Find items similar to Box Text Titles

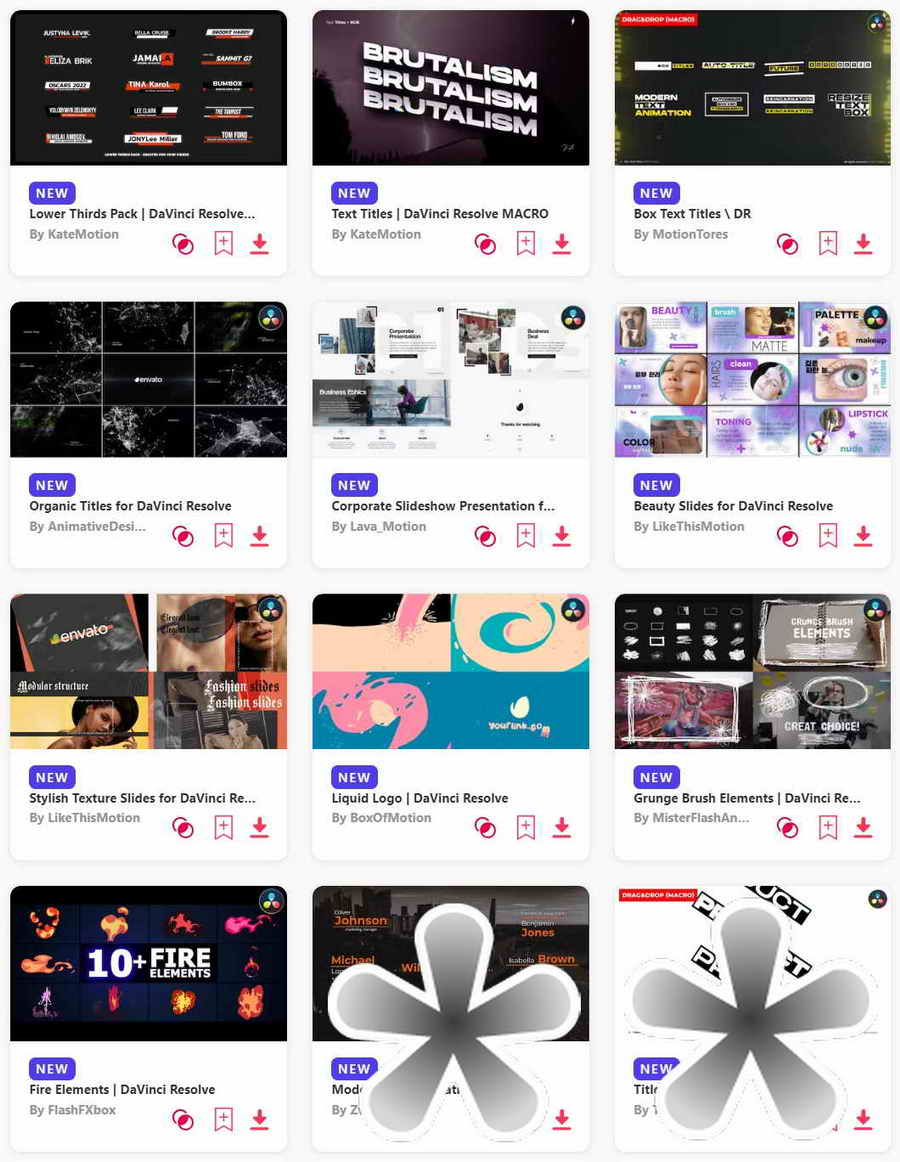788,243
